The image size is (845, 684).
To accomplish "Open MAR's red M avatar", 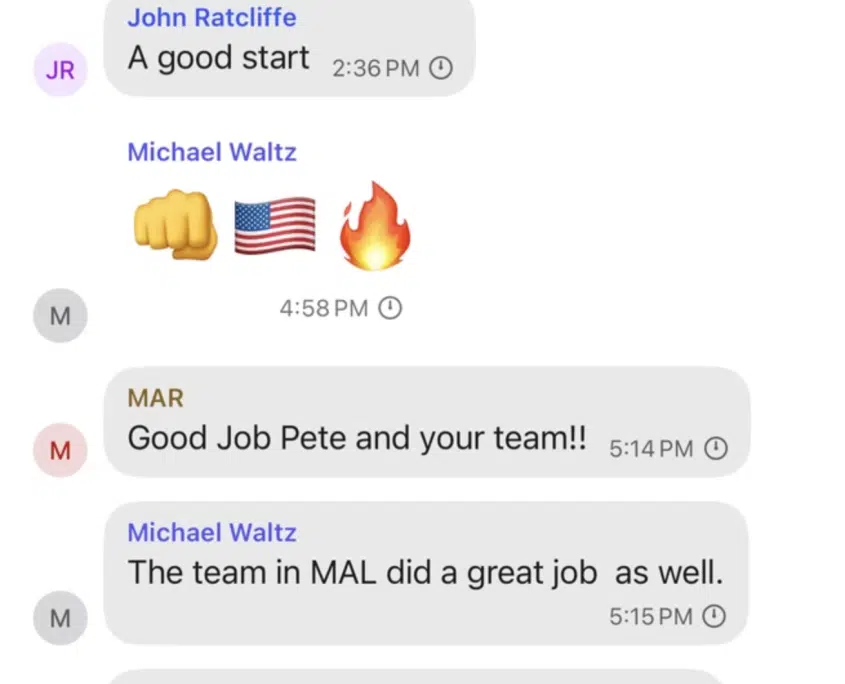I will [x=60, y=450].
